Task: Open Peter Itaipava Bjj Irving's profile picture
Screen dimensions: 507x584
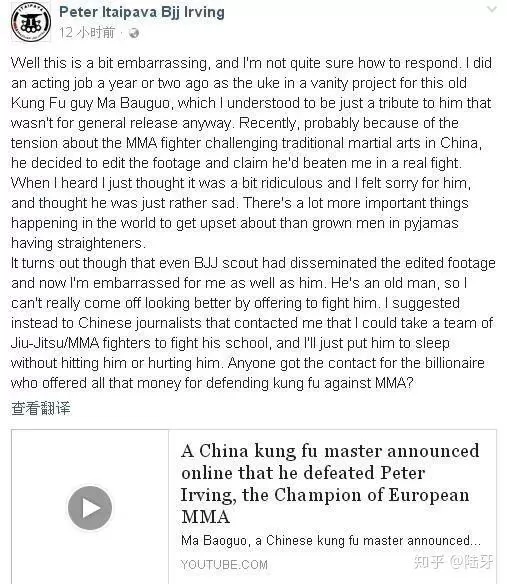Action: click(x=31, y=21)
